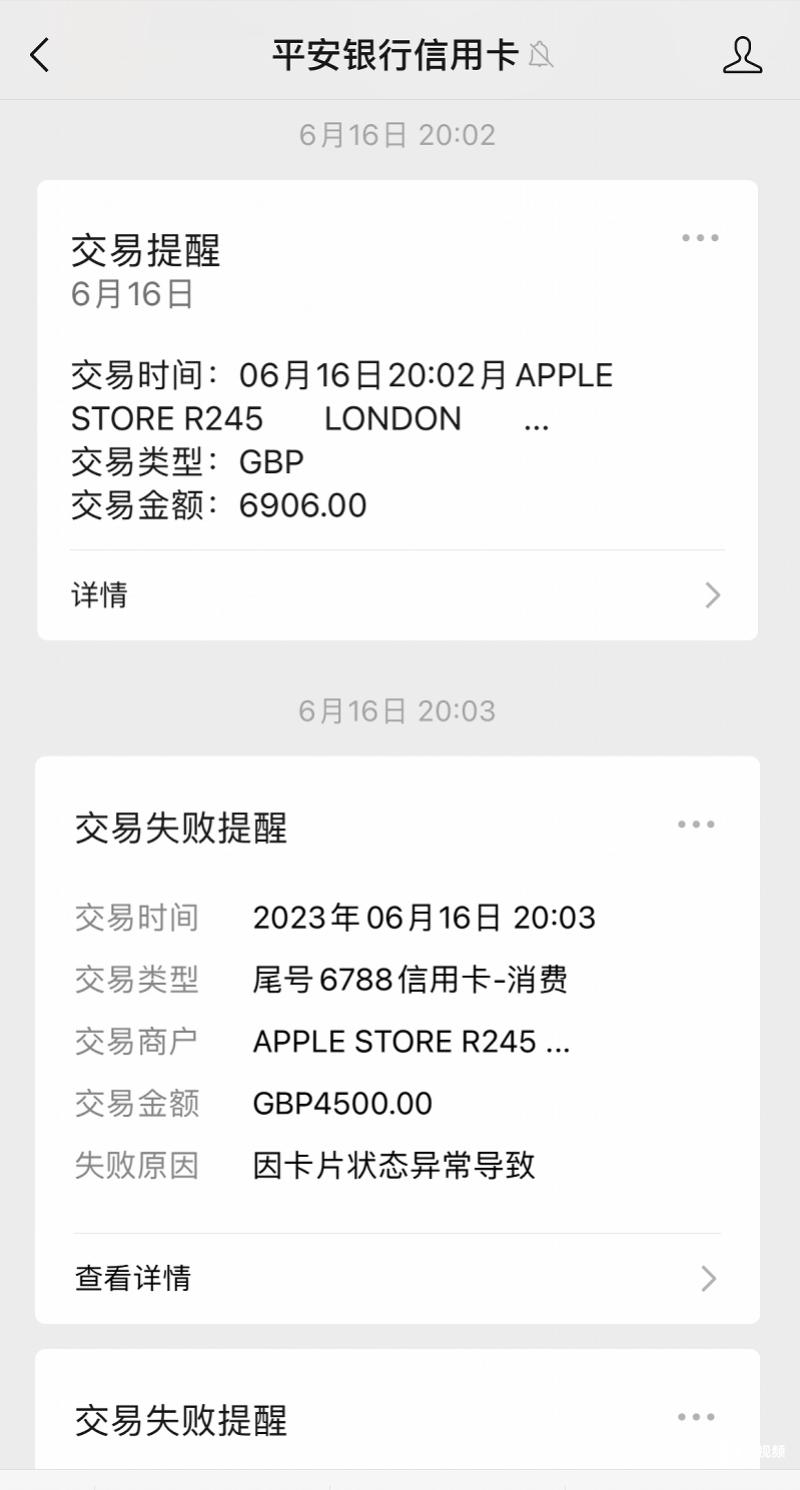This screenshot has width=800, height=1490.
Task: Open options menu on first 交易失败提醒 card
Action: point(695,823)
